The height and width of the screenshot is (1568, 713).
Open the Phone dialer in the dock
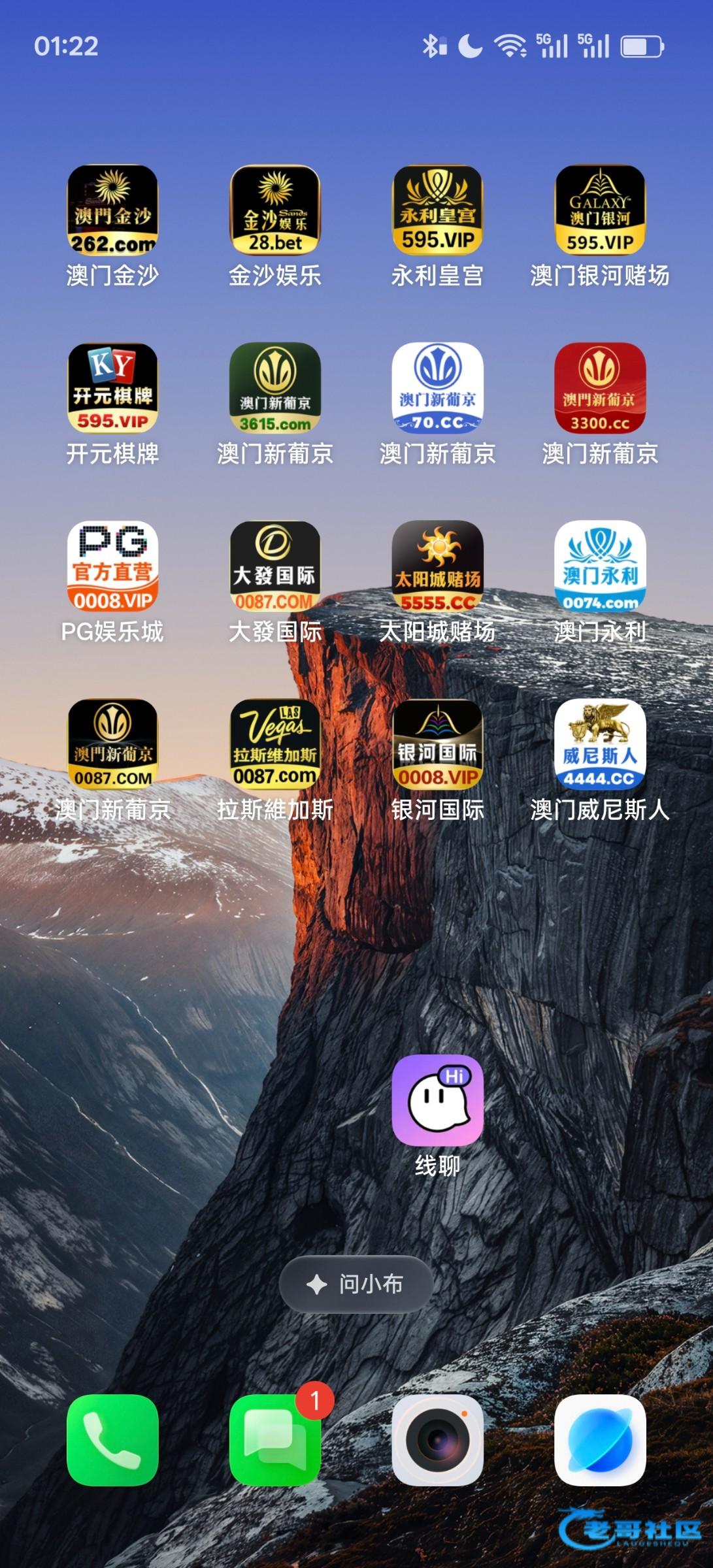[x=112, y=1440]
